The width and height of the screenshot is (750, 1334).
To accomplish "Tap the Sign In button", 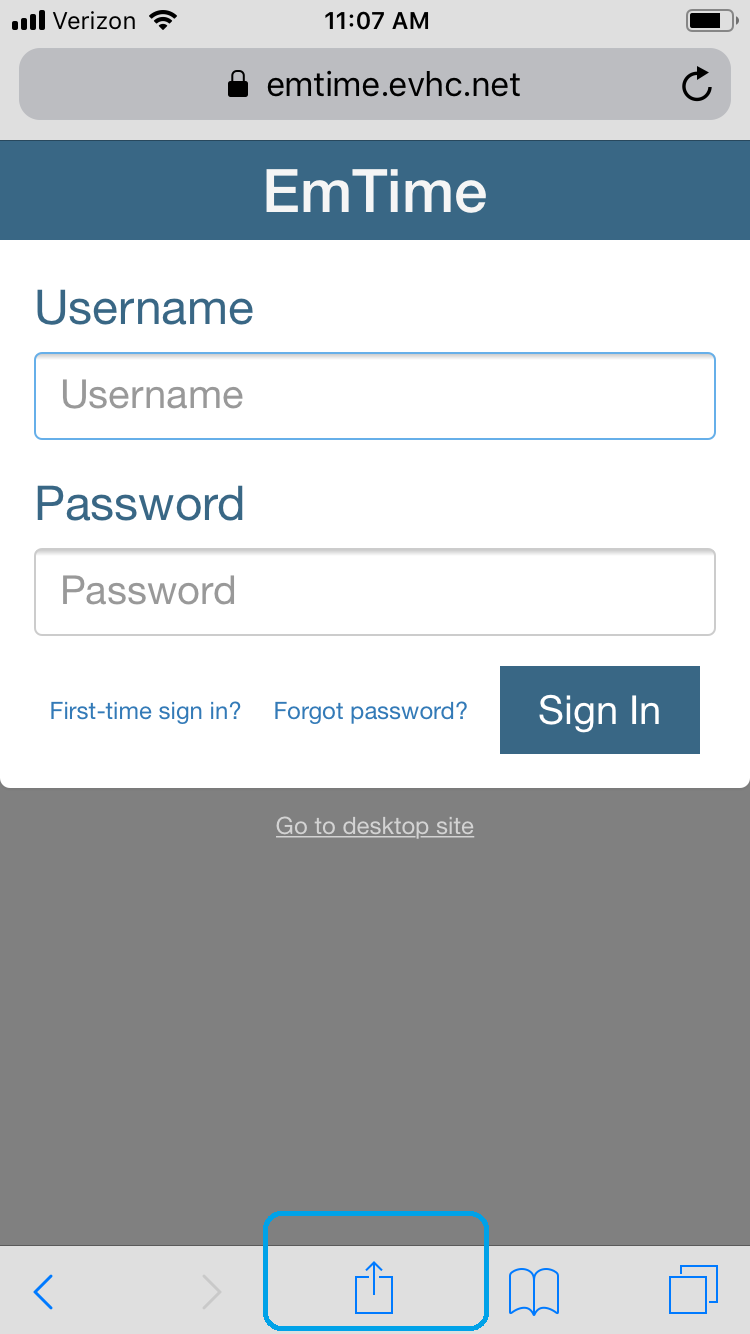I will pyautogui.click(x=599, y=710).
